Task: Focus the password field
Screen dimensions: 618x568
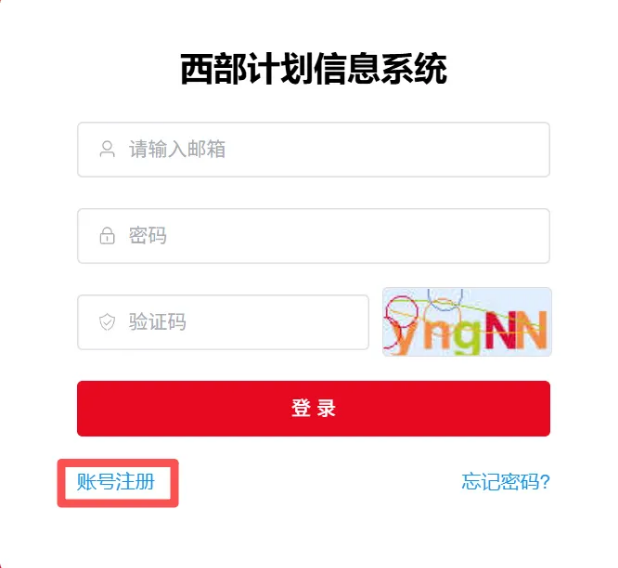Action: tap(313, 236)
